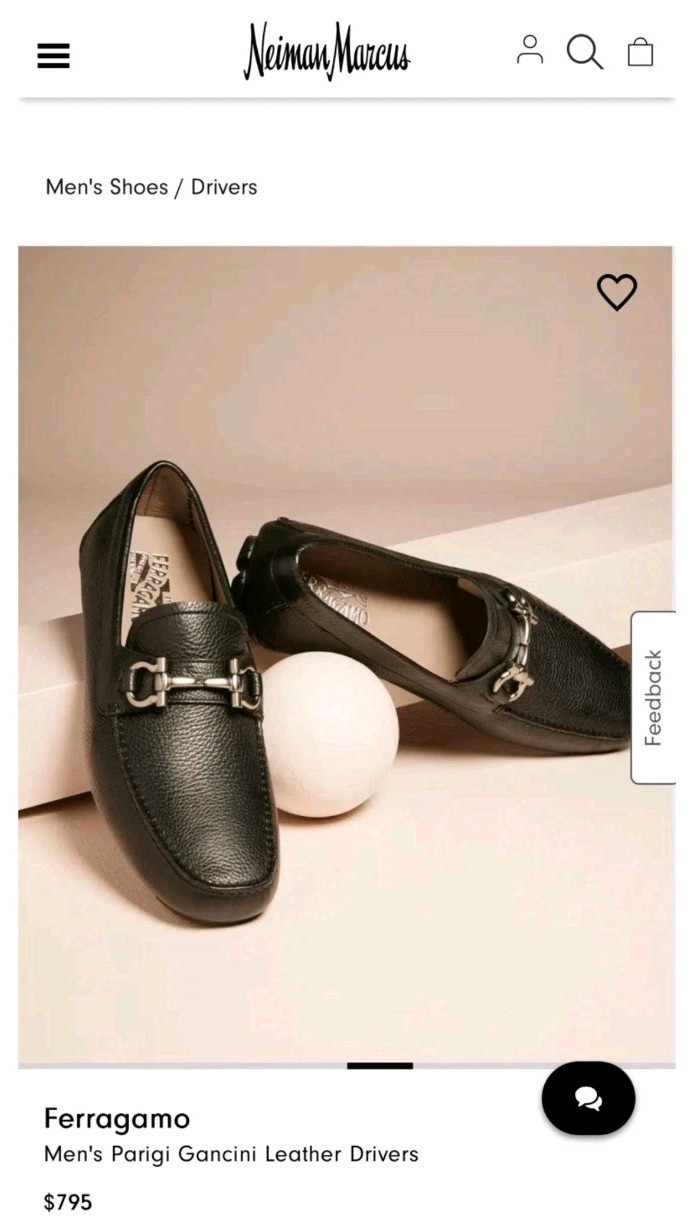Go to Neiman Marcus home via logo
Screen dimensions: 688x1232
point(326,52)
